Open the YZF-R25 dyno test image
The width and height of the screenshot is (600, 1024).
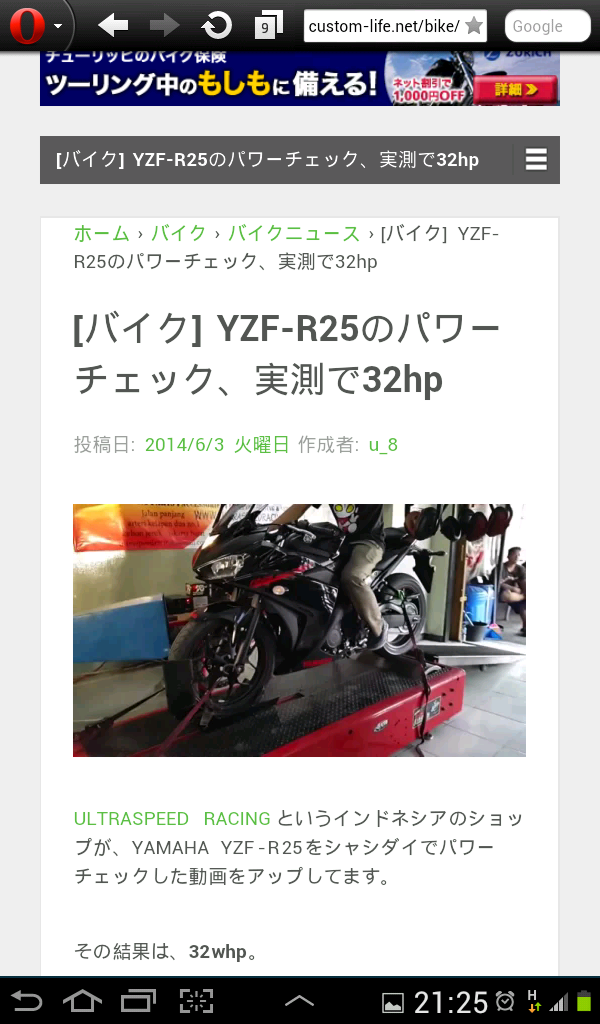tap(299, 630)
